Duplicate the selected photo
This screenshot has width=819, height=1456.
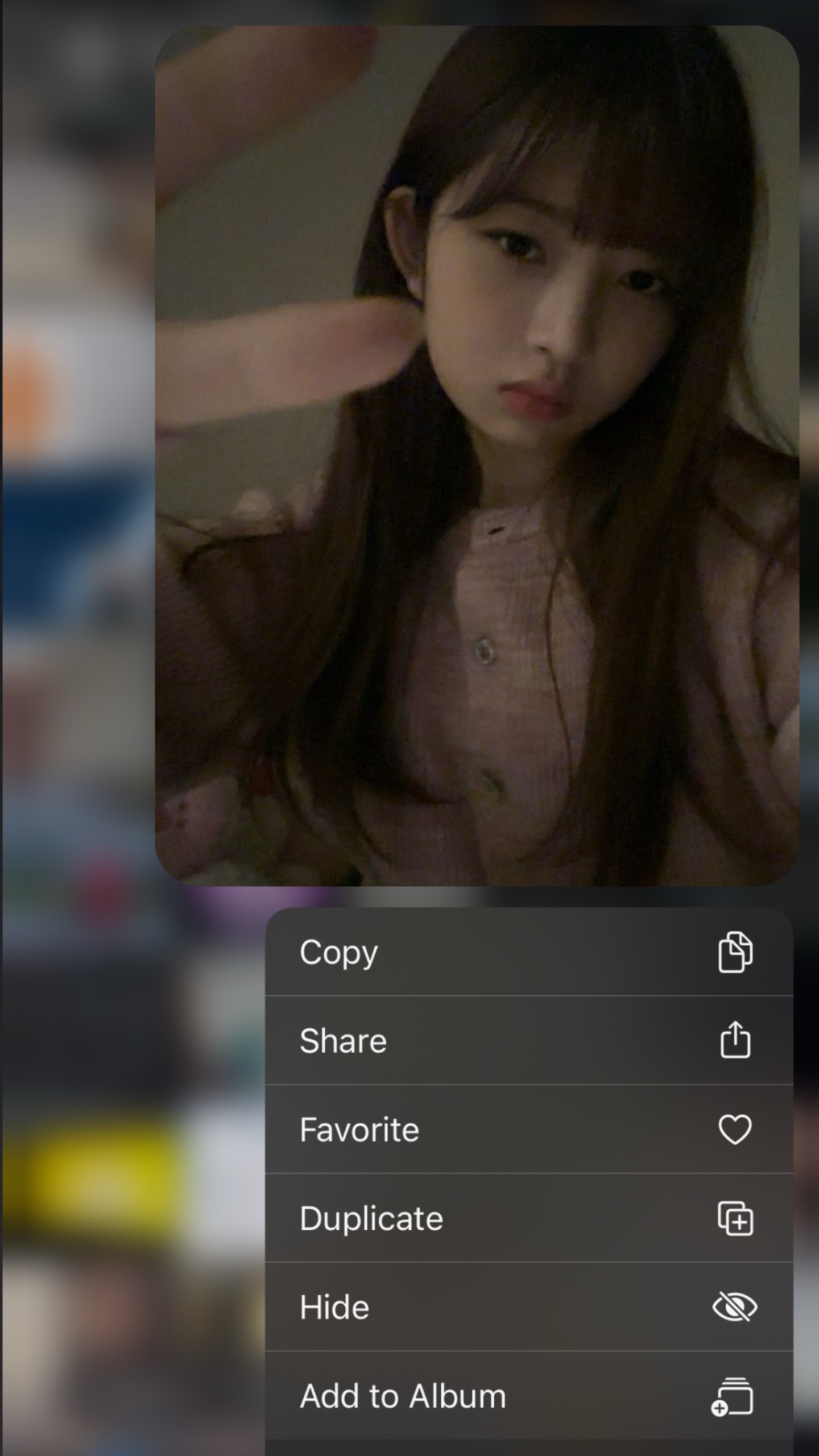(x=529, y=1218)
